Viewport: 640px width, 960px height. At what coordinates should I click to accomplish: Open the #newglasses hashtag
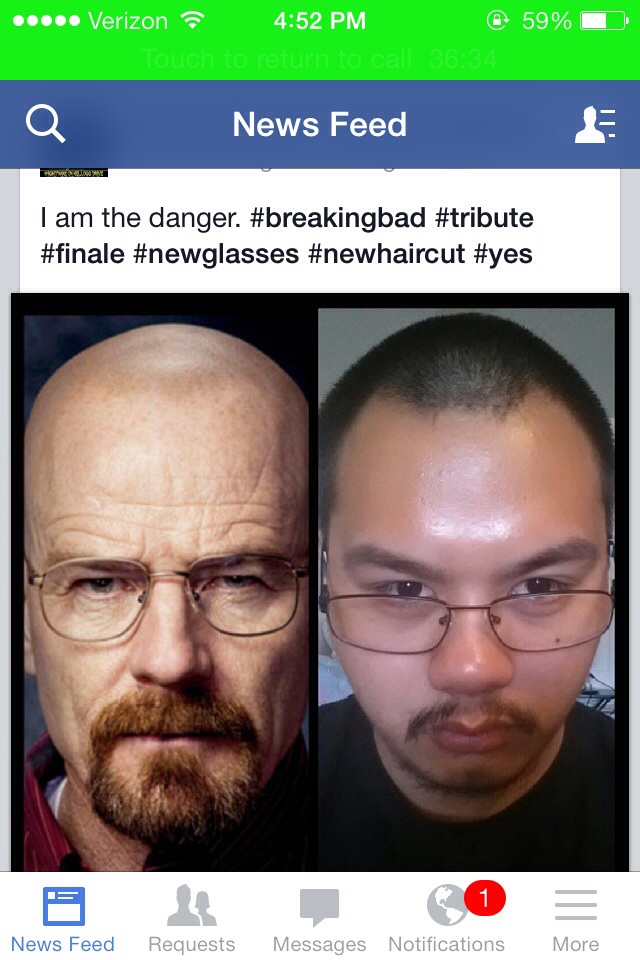coord(216,254)
